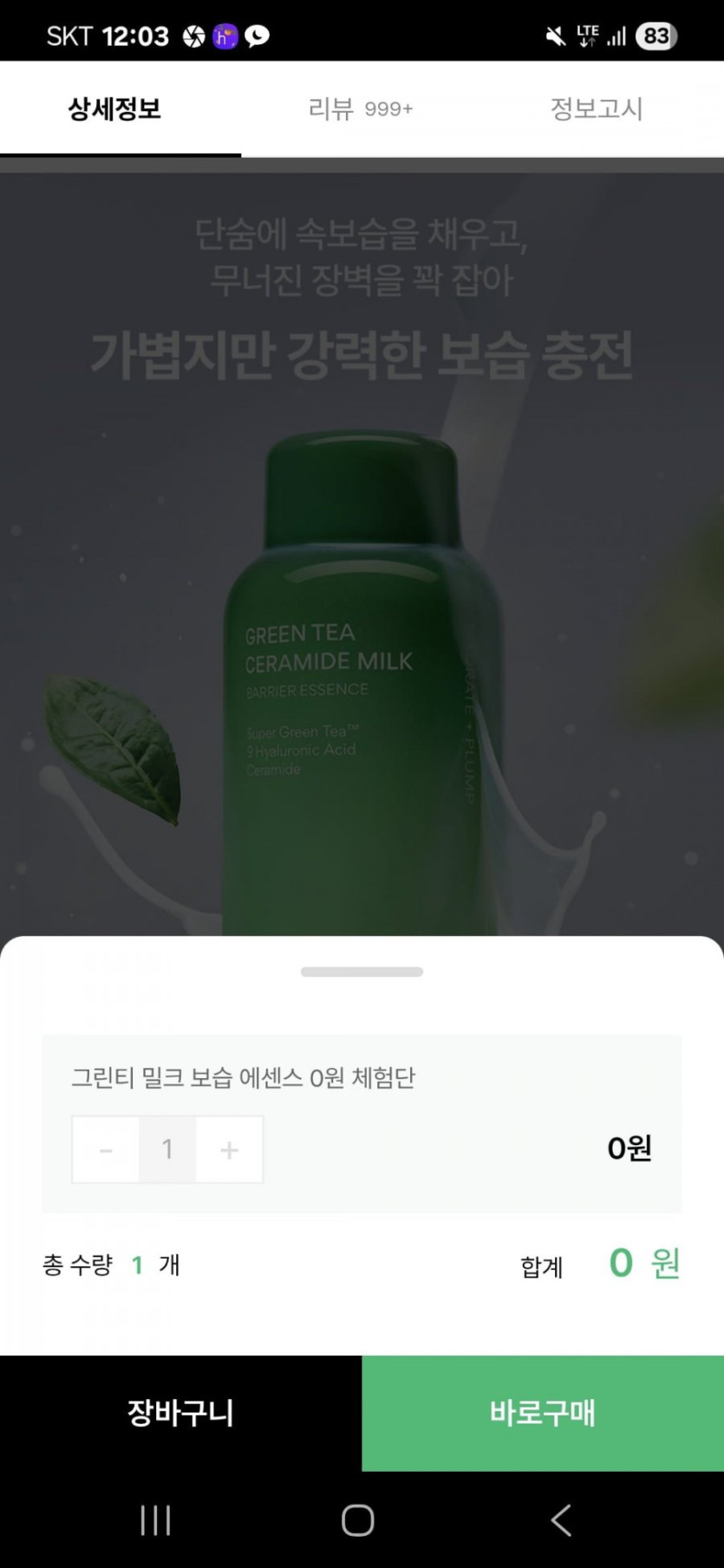Switch to the 정보고시 tab
Viewport: 724px width, 1568px height.
click(597, 109)
